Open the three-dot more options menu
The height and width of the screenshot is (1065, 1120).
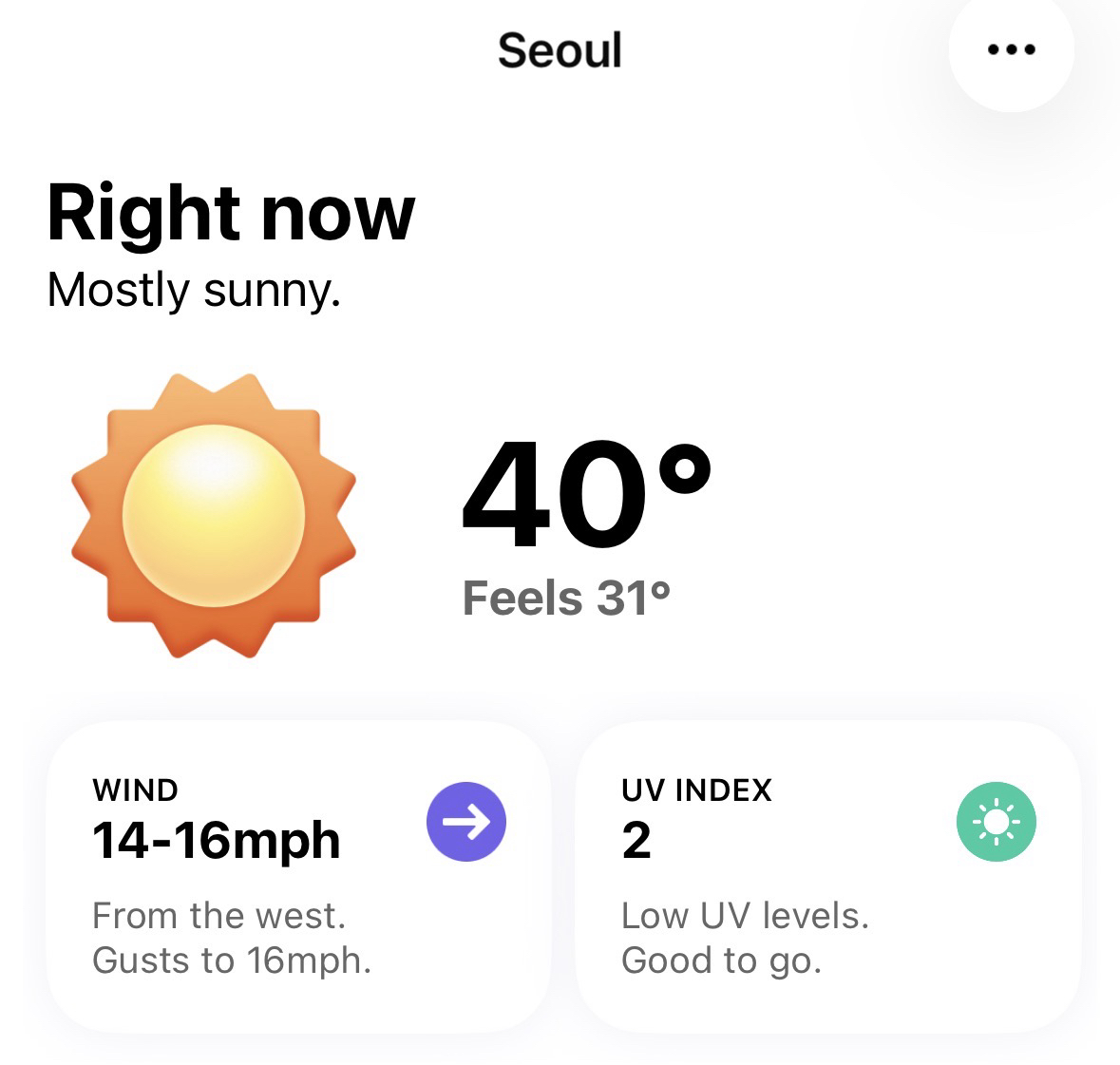point(1011,49)
